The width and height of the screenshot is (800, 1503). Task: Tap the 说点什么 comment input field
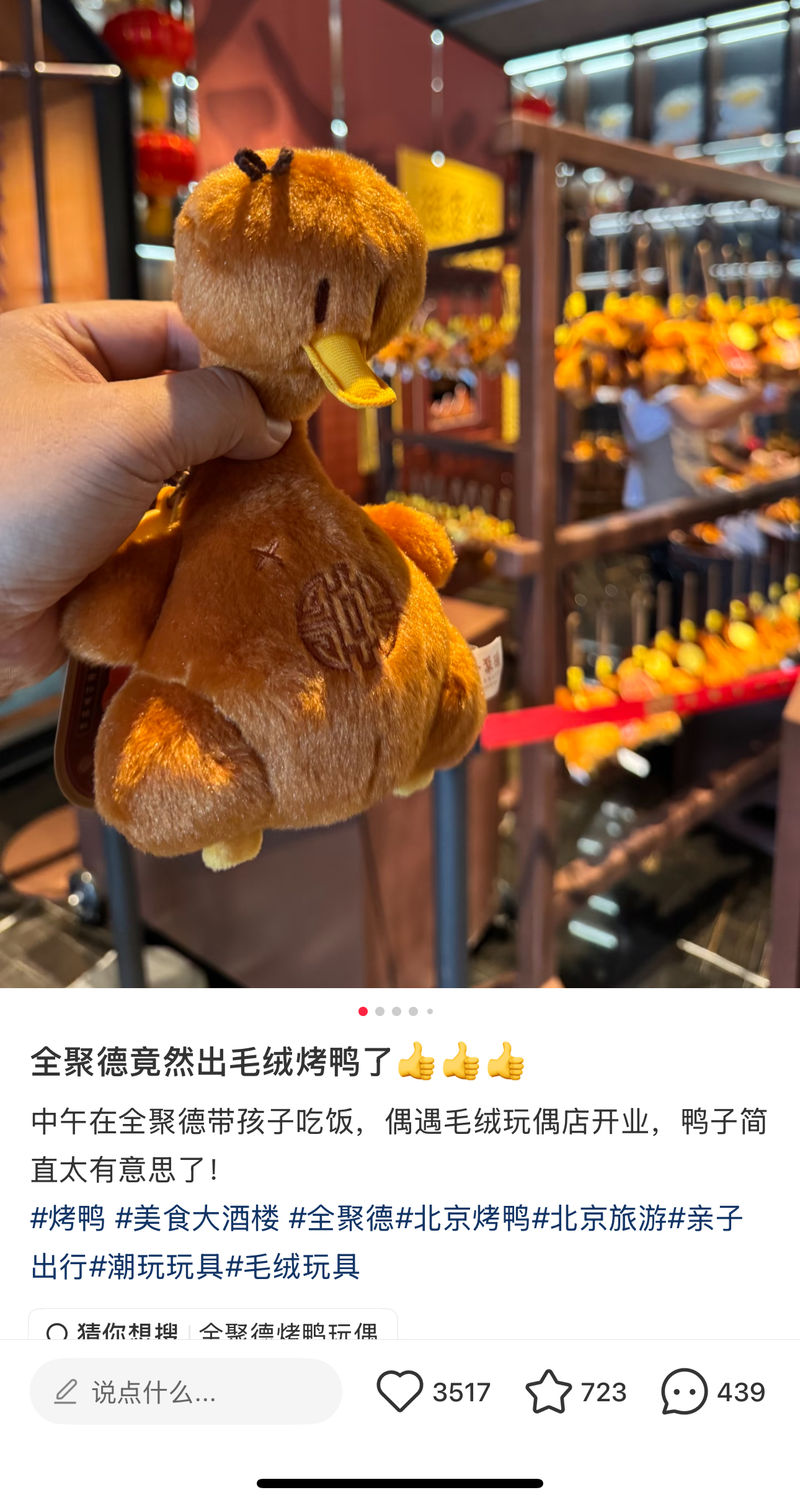coord(186,1391)
